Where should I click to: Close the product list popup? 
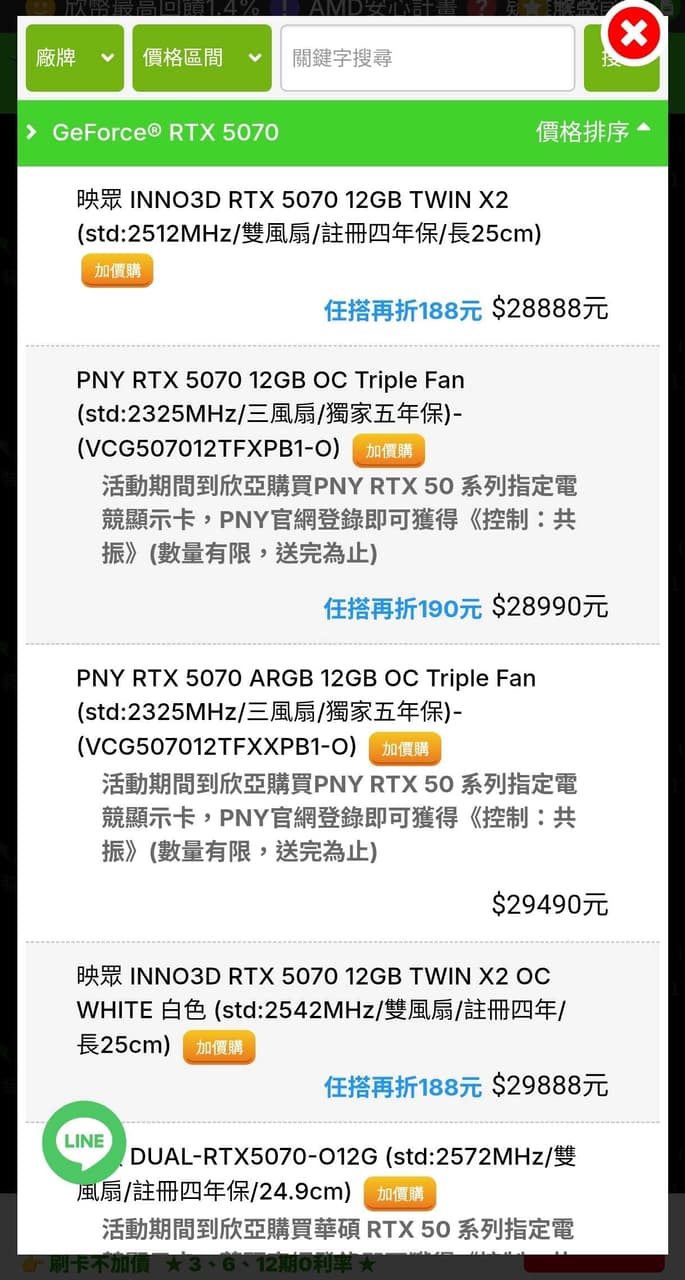point(634,33)
